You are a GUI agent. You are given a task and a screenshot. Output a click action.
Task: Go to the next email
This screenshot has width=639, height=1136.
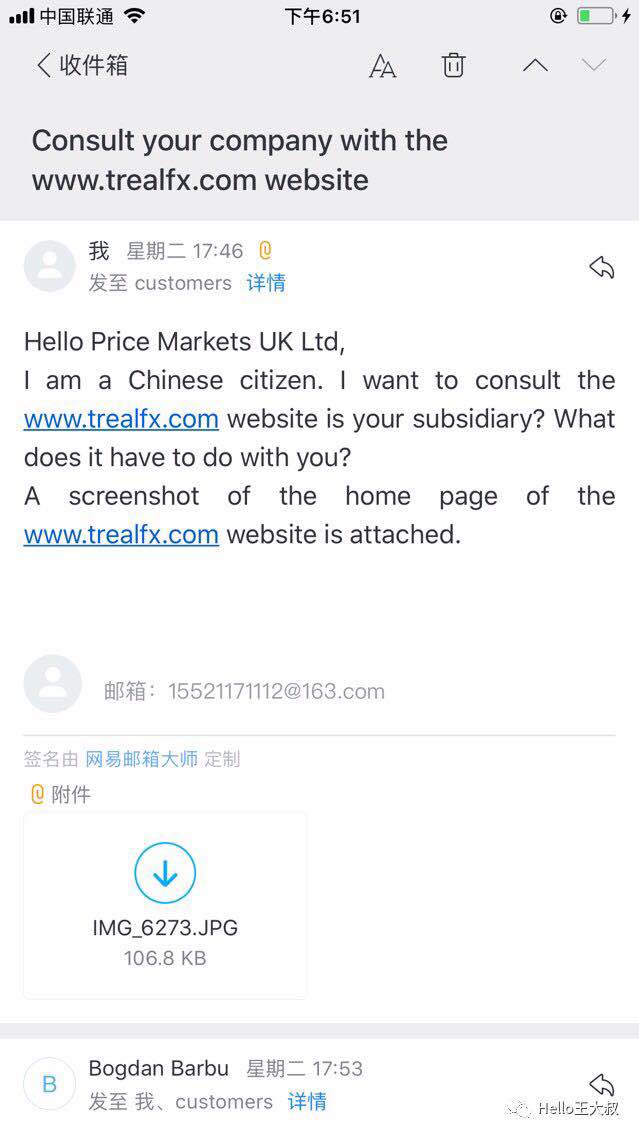[x=594, y=66]
